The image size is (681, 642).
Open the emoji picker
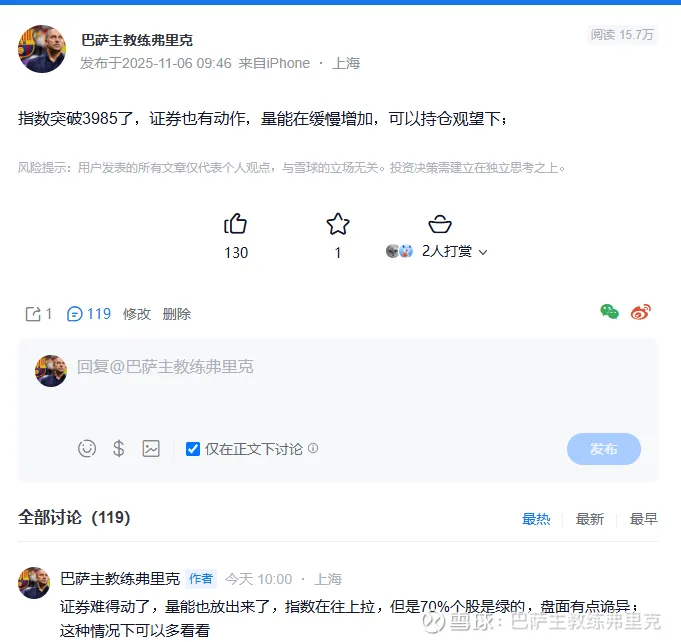87,449
